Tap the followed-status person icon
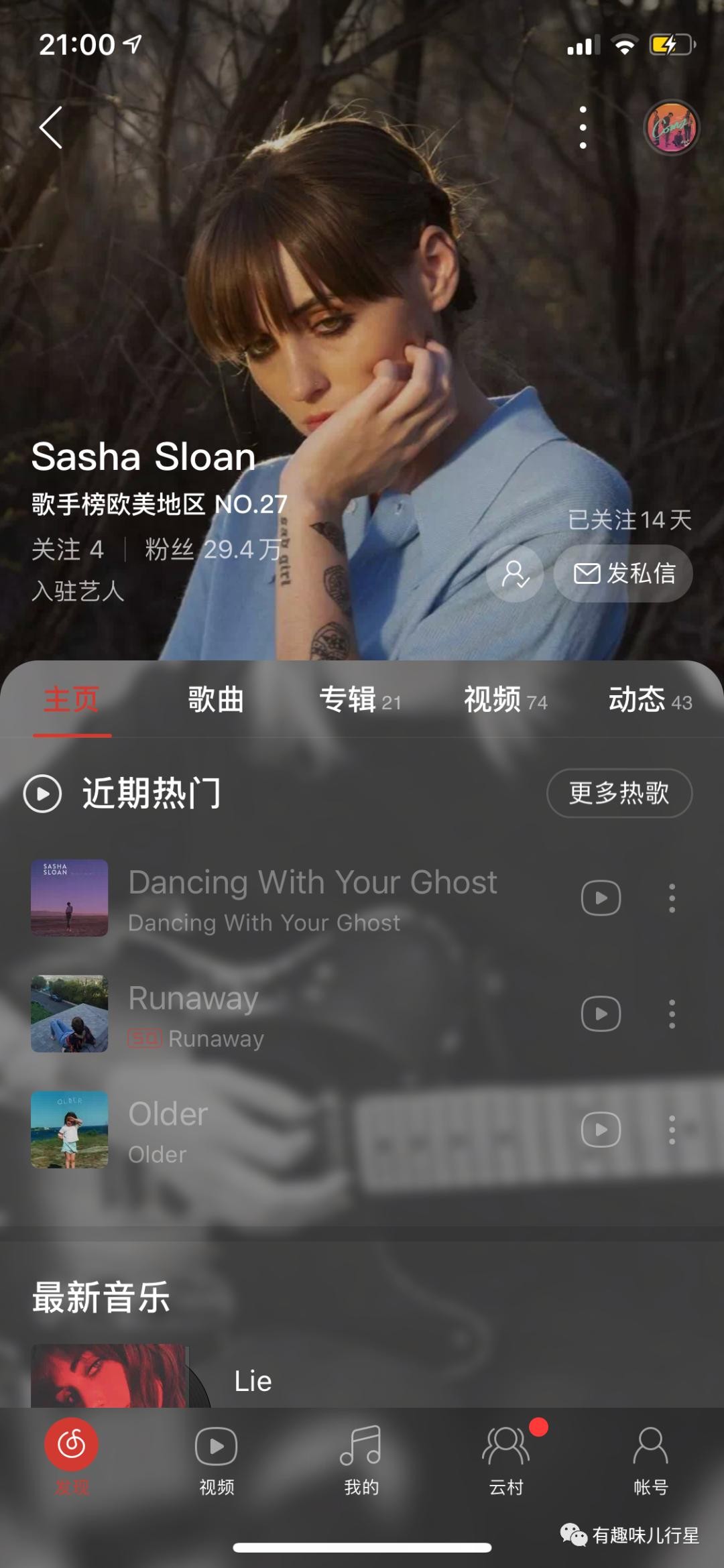The image size is (724, 1568). click(x=515, y=574)
